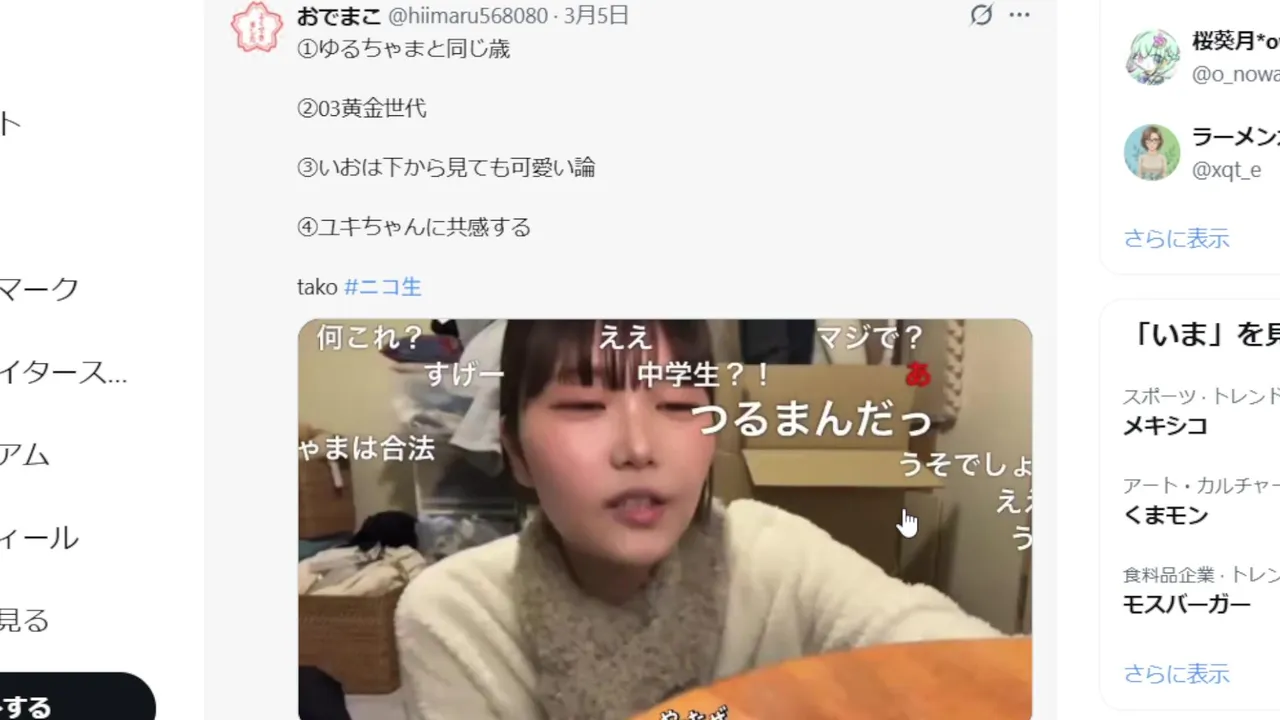Open おでまこ's profile avatar
The height and width of the screenshot is (720, 1280).
(257, 27)
